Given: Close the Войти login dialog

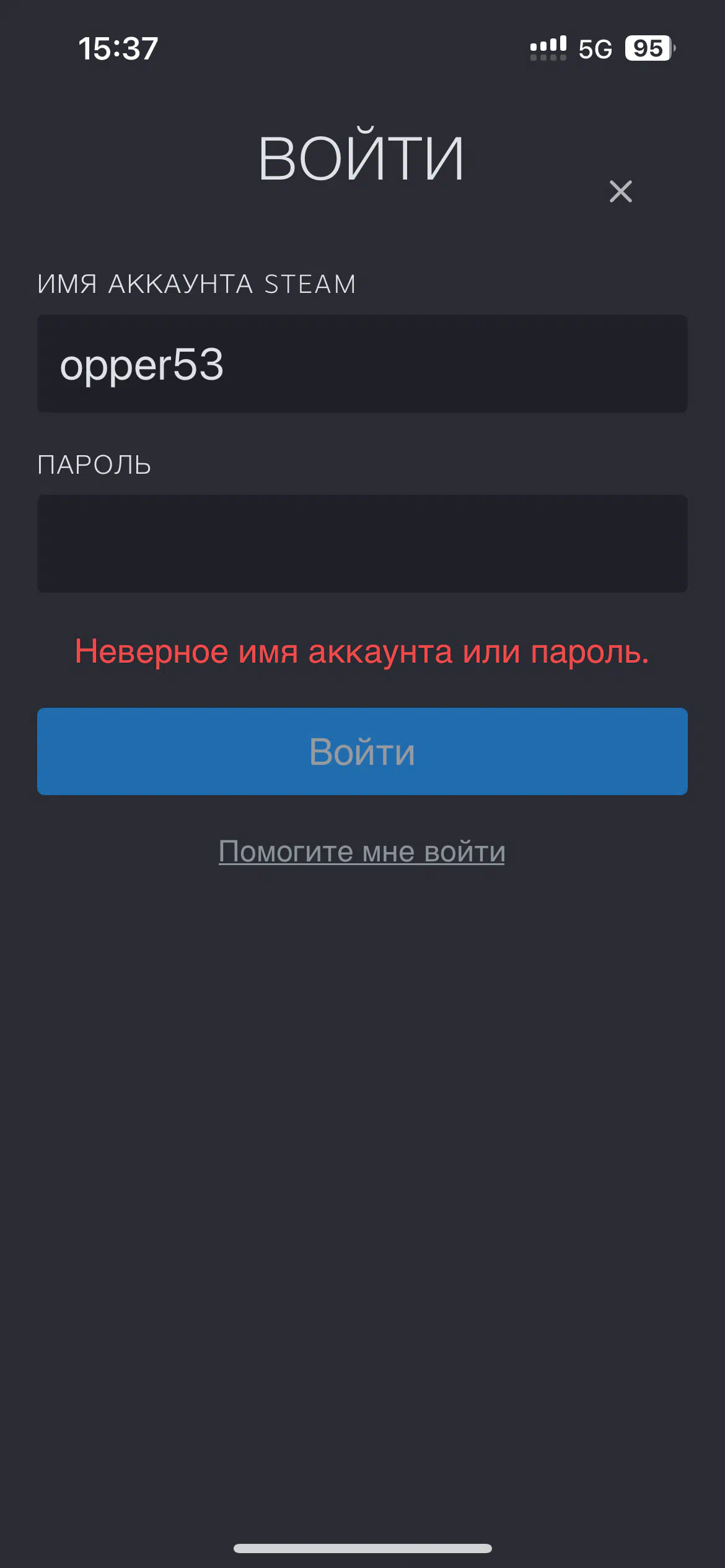Looking at the screenshot, I should (x=620, y=191).
